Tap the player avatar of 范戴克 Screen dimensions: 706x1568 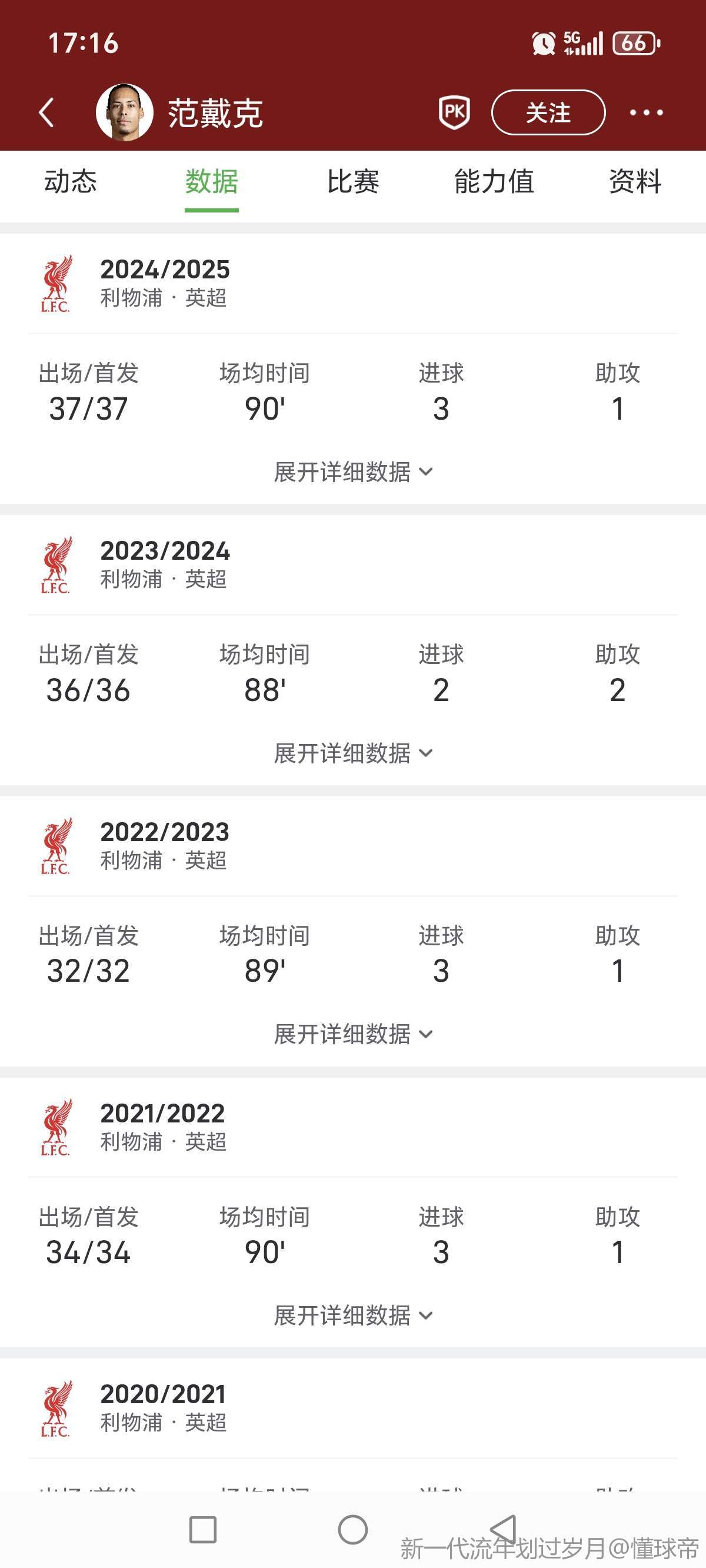tap(125, 112)
